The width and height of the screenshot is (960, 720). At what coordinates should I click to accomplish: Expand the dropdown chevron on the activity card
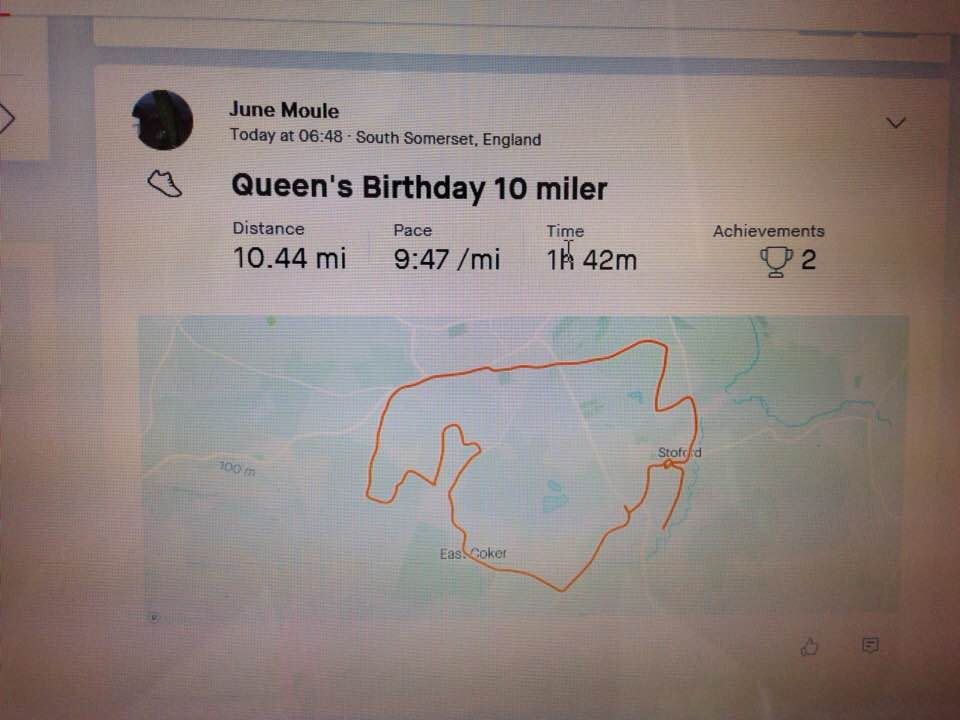[x=896, y=123]
